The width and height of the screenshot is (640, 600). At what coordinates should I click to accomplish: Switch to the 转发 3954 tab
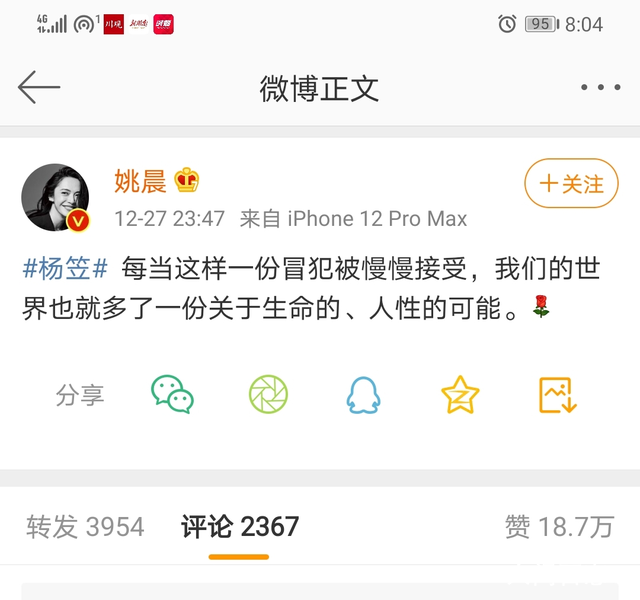coord(85,527)
